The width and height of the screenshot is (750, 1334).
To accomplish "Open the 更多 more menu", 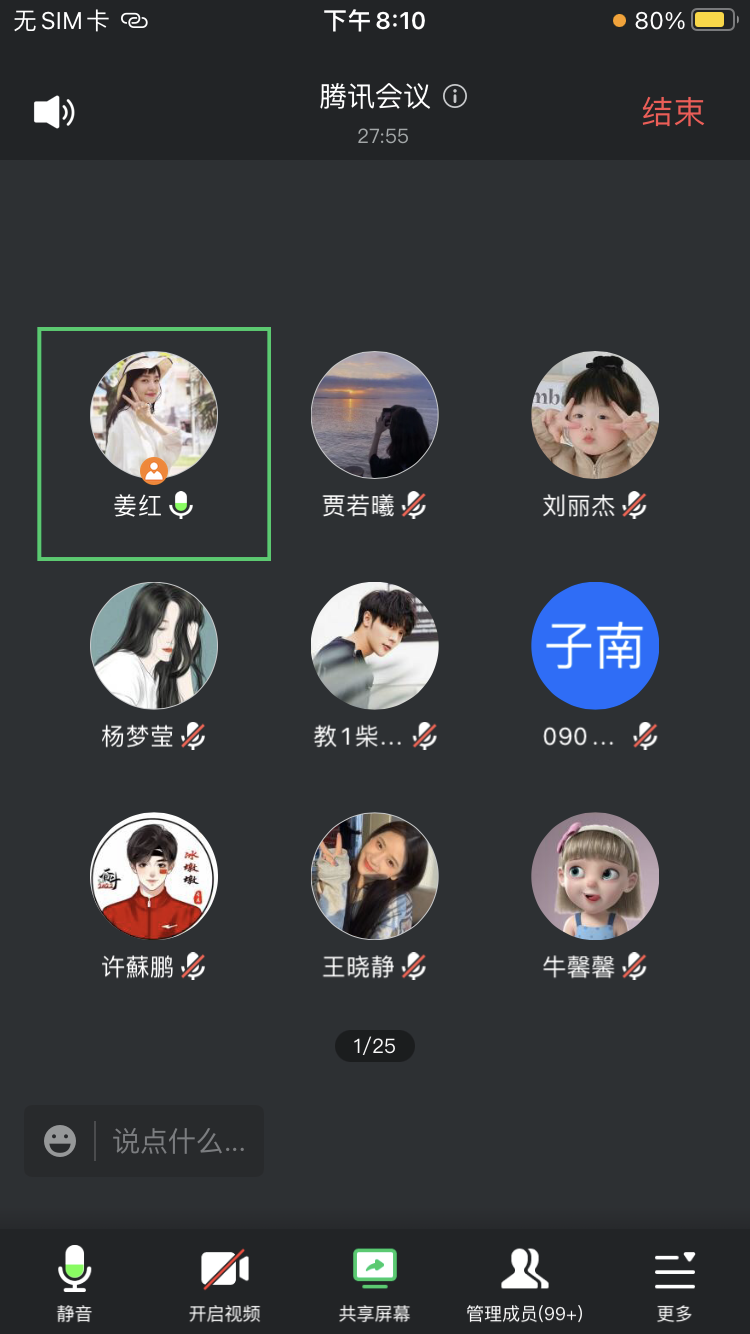I will pos(674,1283).
